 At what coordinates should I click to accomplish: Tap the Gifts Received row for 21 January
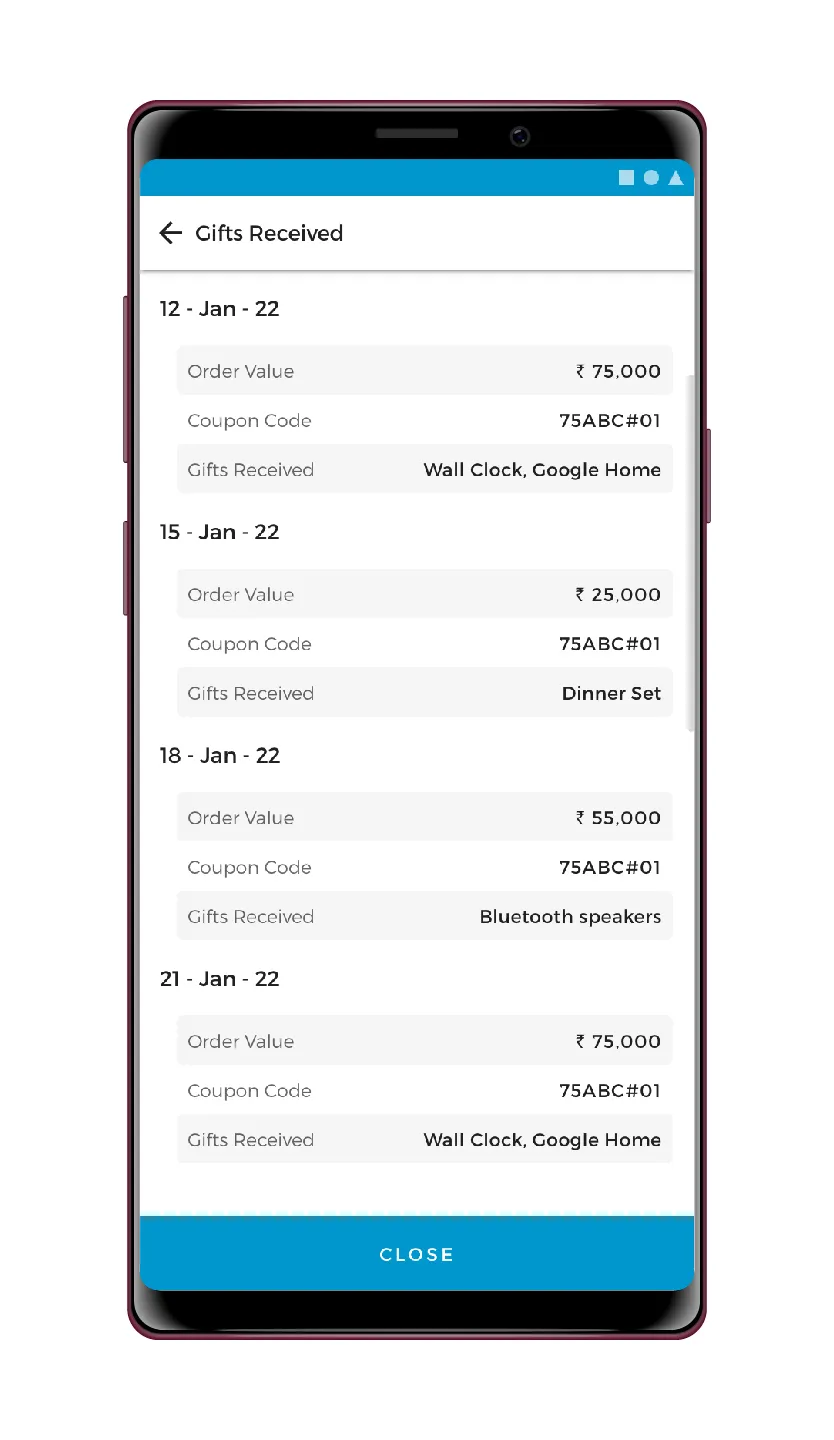pos(425,1140)
